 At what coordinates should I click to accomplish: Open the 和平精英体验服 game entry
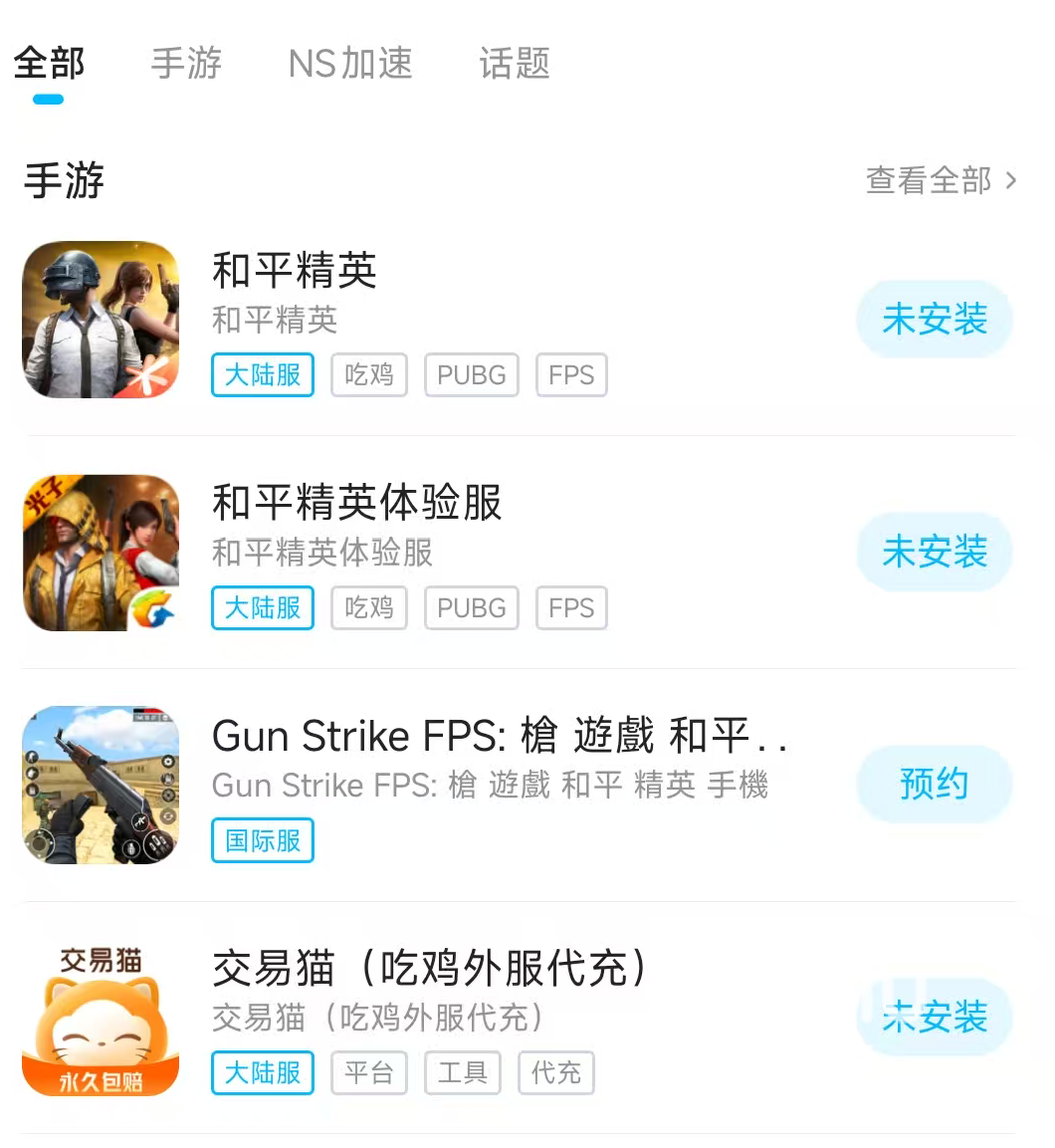[x=356, y=504]
